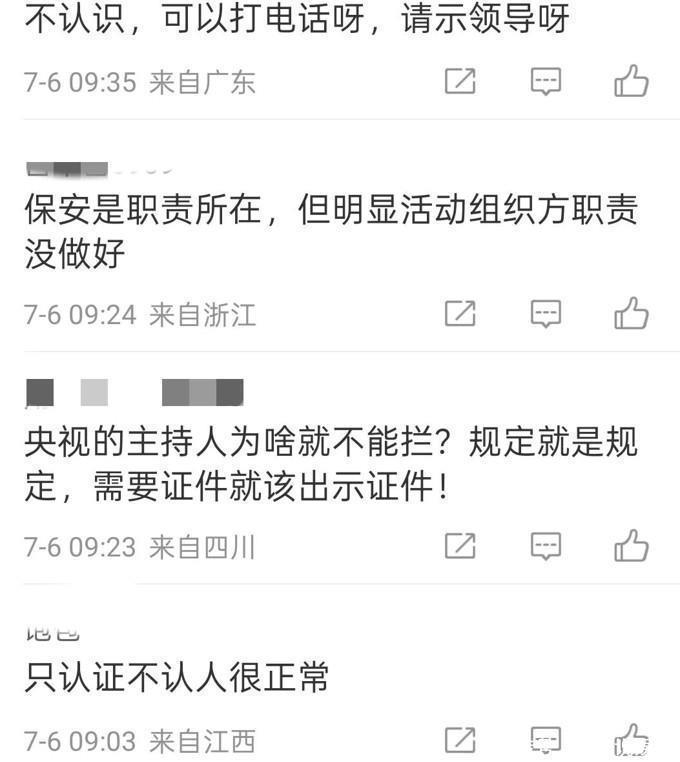The image size is (680, 762).
Task: Repost the 09:03 comment from 江西
Action: tap(460, 740)
